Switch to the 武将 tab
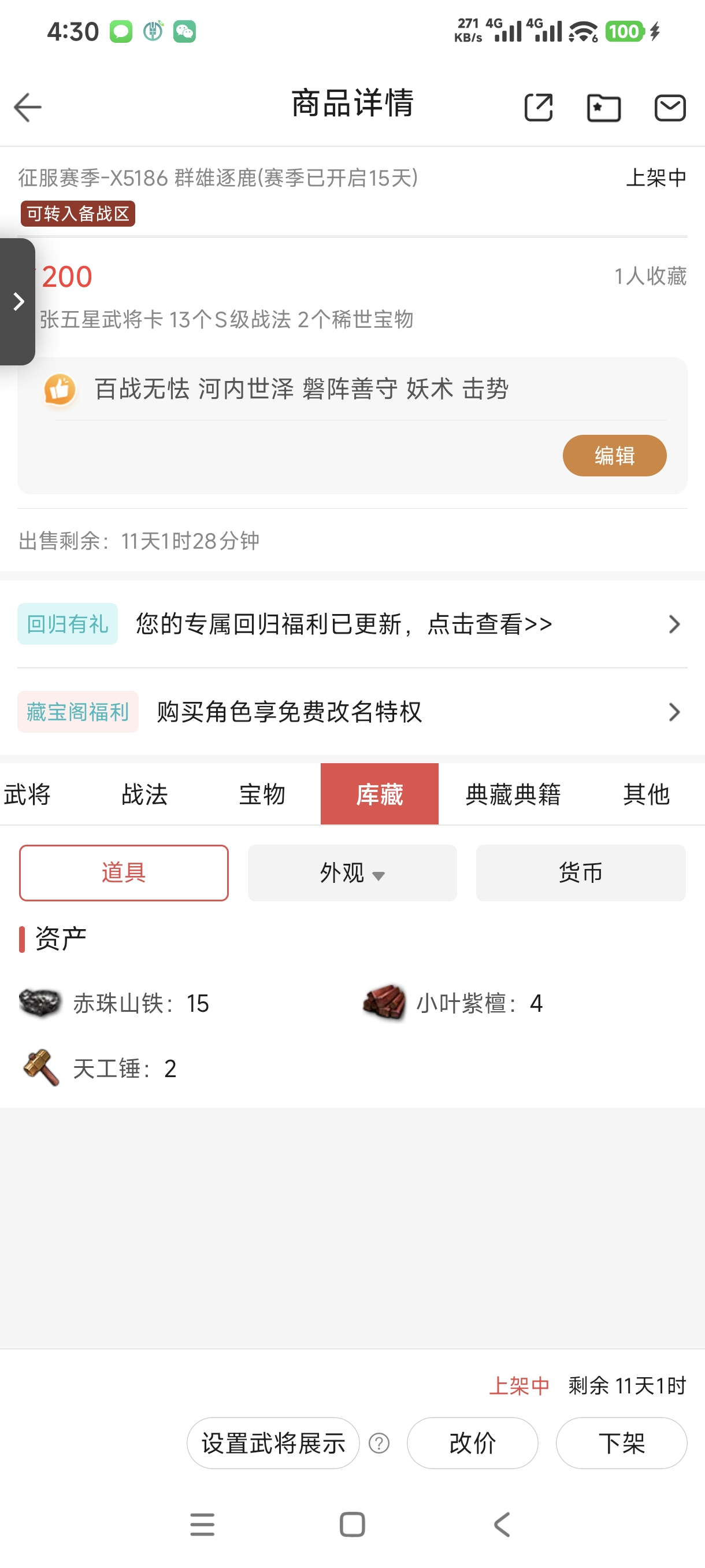This screenshot has width=705, height=1568. coord(27,794)
